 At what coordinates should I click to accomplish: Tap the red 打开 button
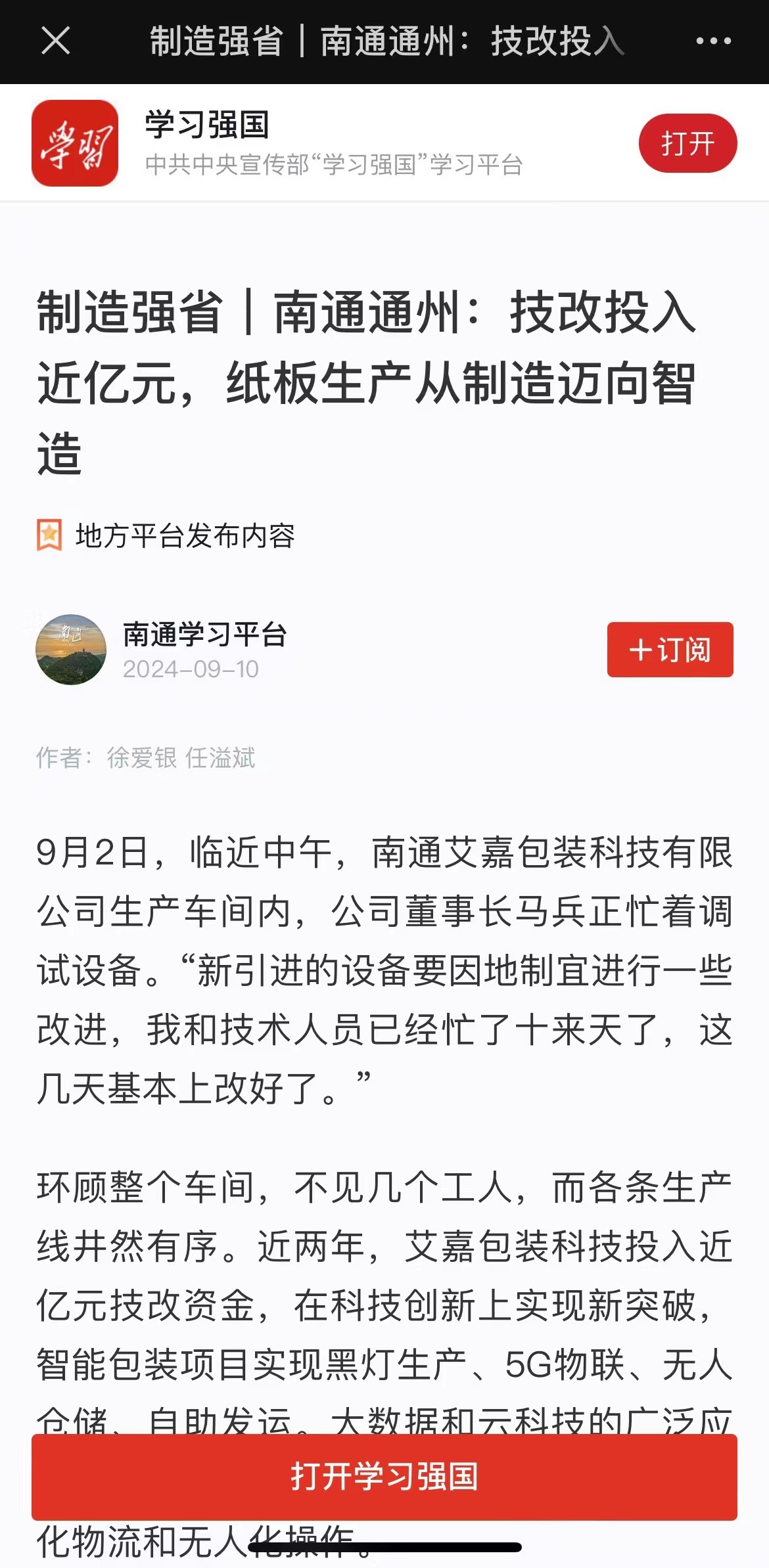(687, 143)
